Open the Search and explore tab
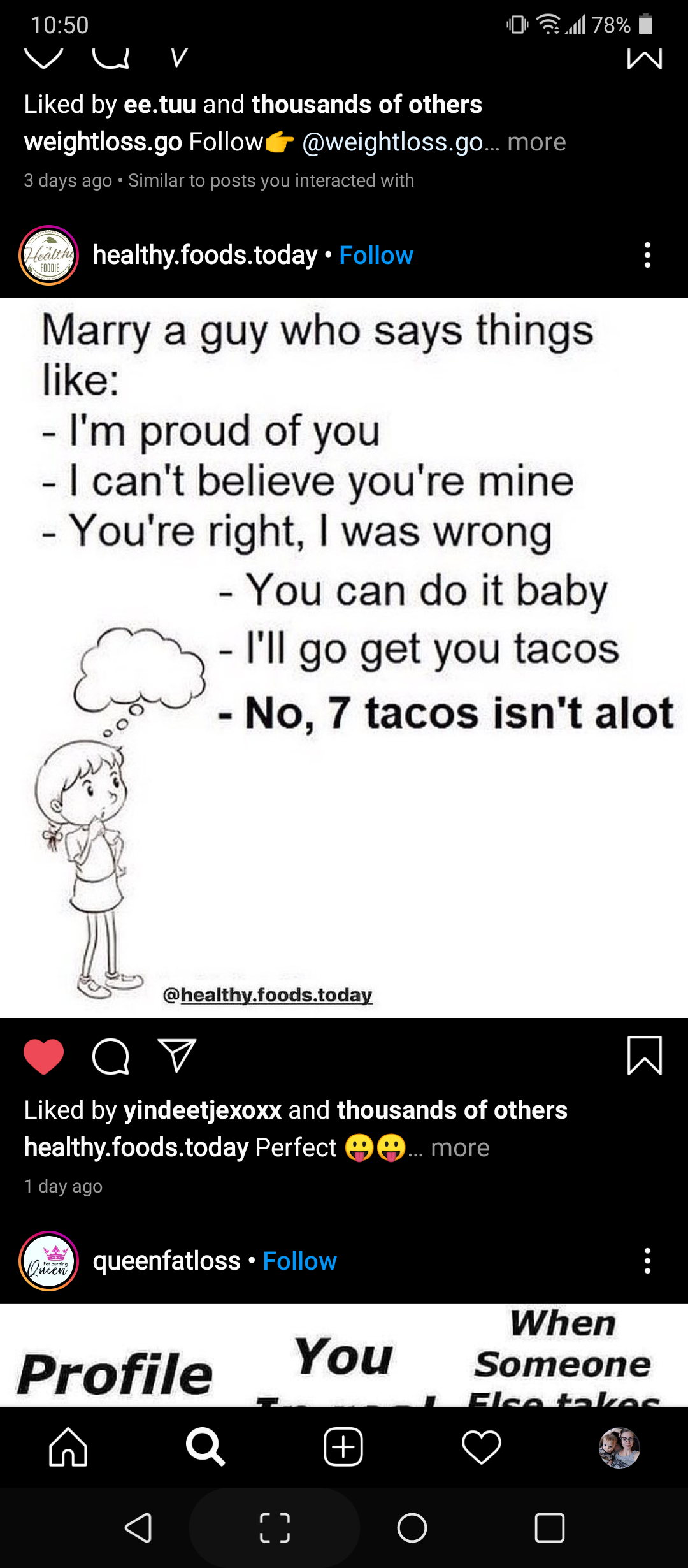 [205, 1447]
